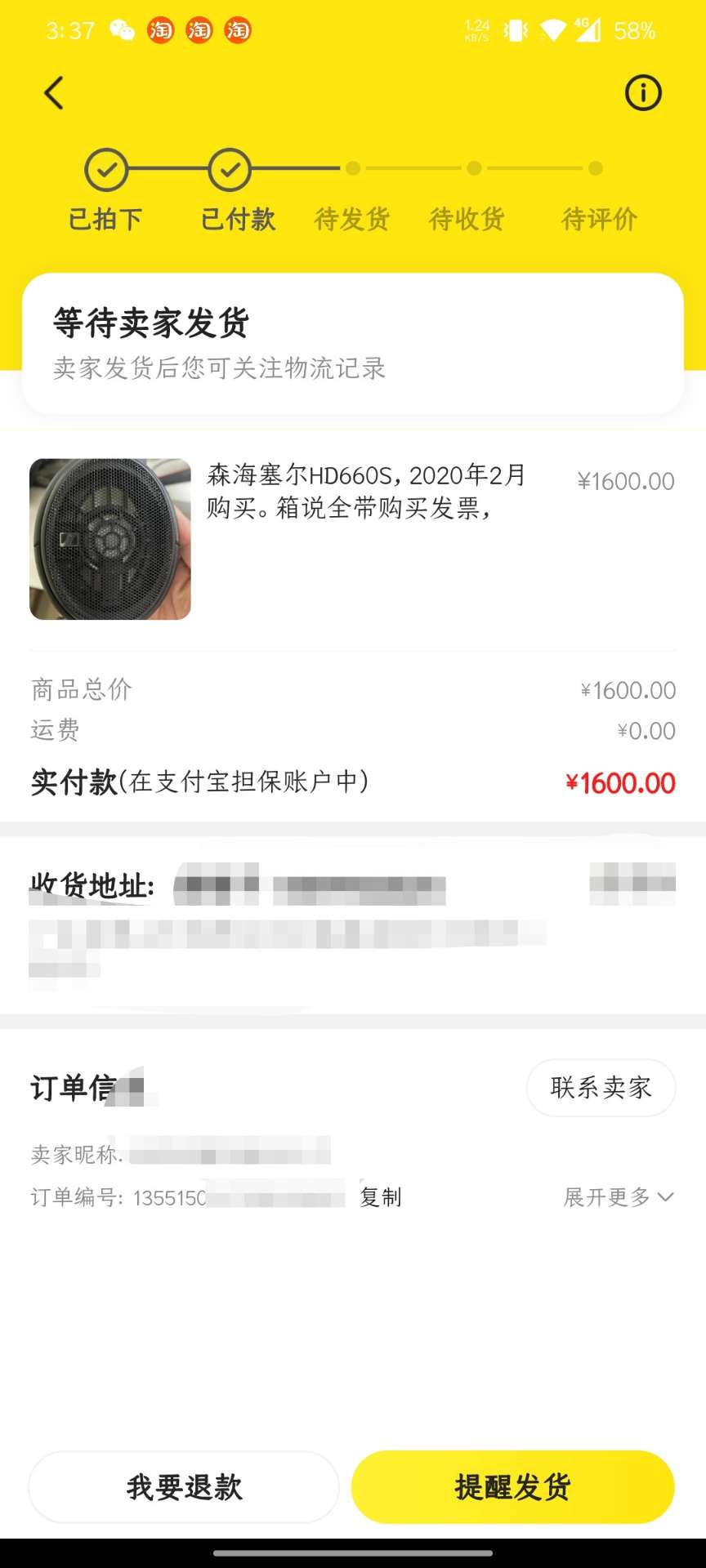706x1568 pixels.
Task: Copy the order number with 复制
Action: pyautogui.click(x=381, y=1197)
